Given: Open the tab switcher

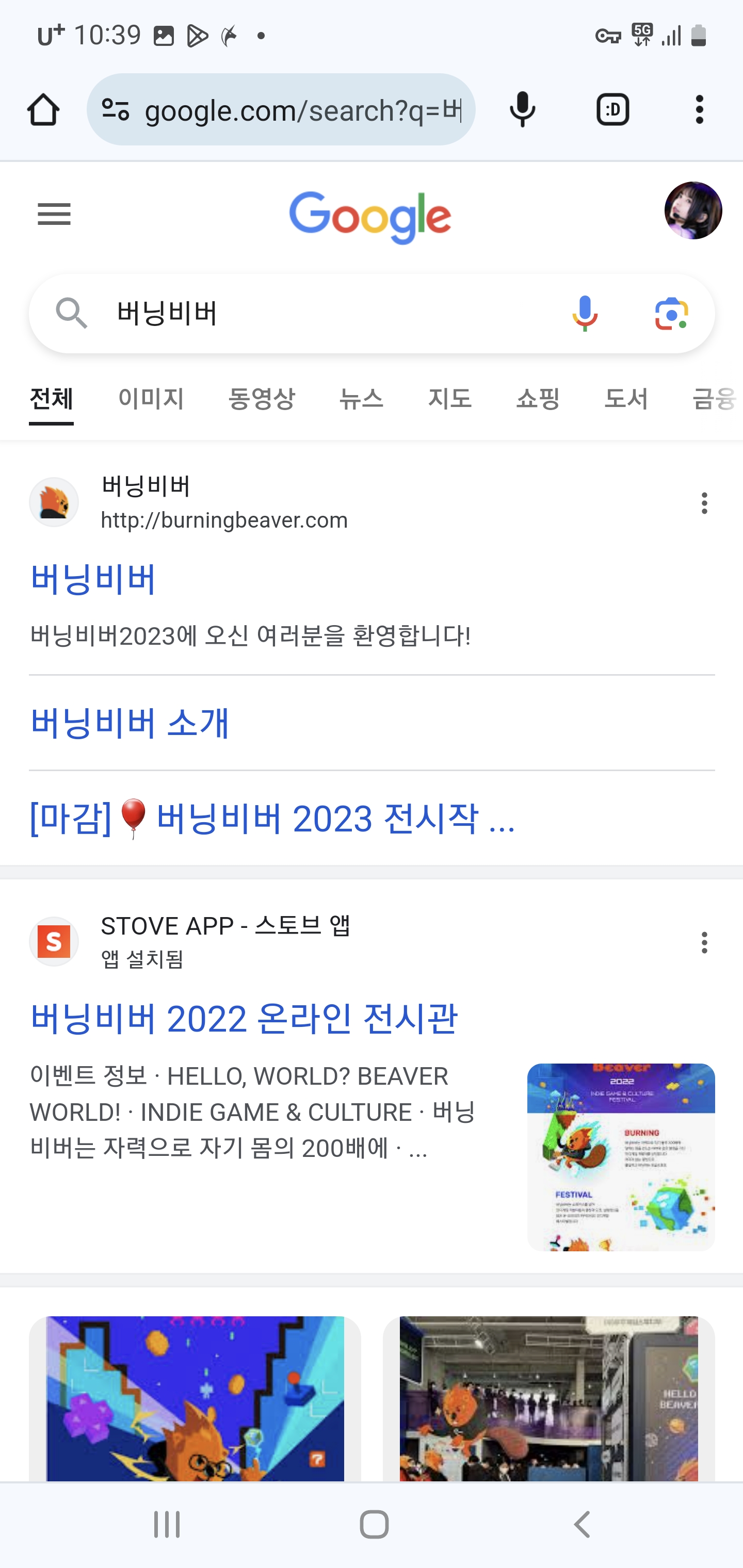Looking at the screenshot, I should click(x=612, y=110).
